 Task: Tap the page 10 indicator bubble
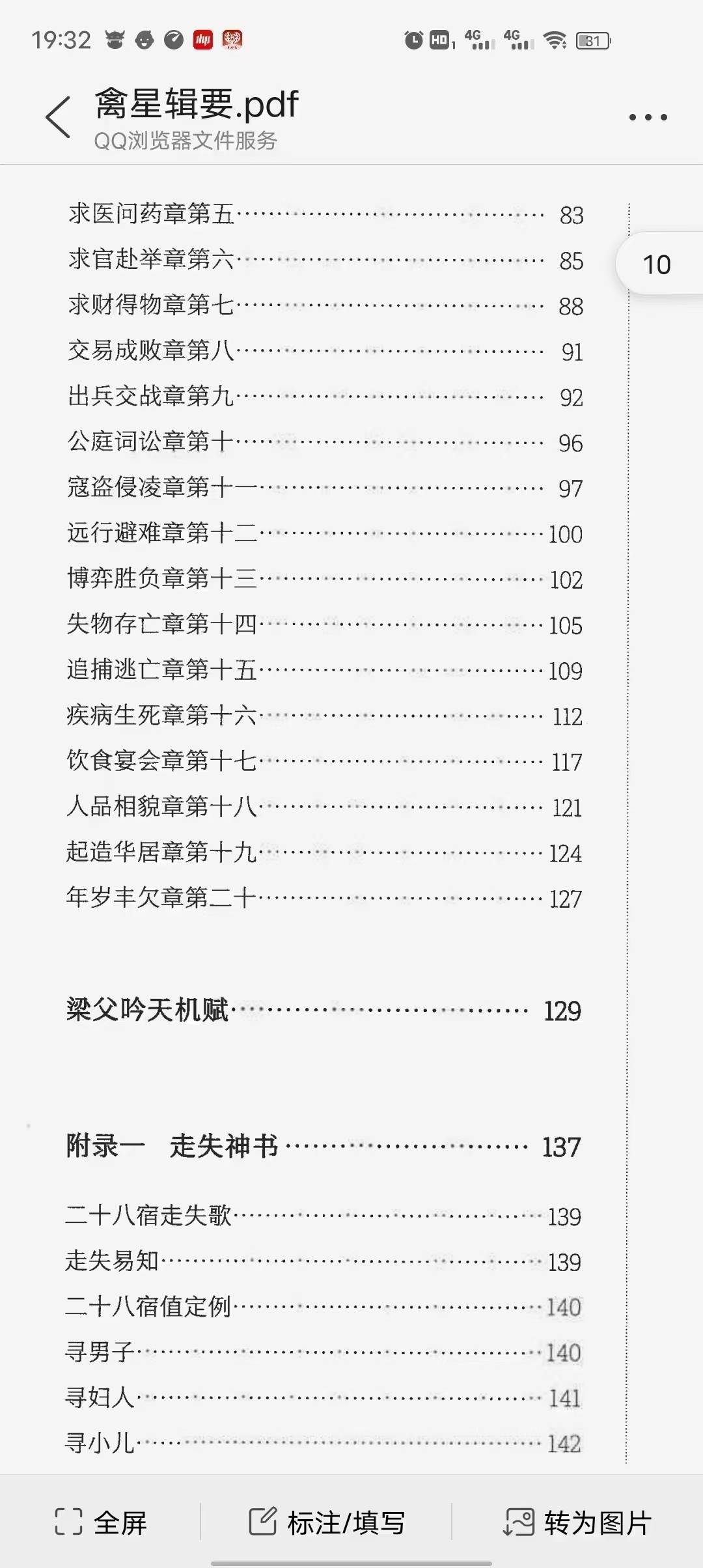pyautogui.click(x=659, y=264)
